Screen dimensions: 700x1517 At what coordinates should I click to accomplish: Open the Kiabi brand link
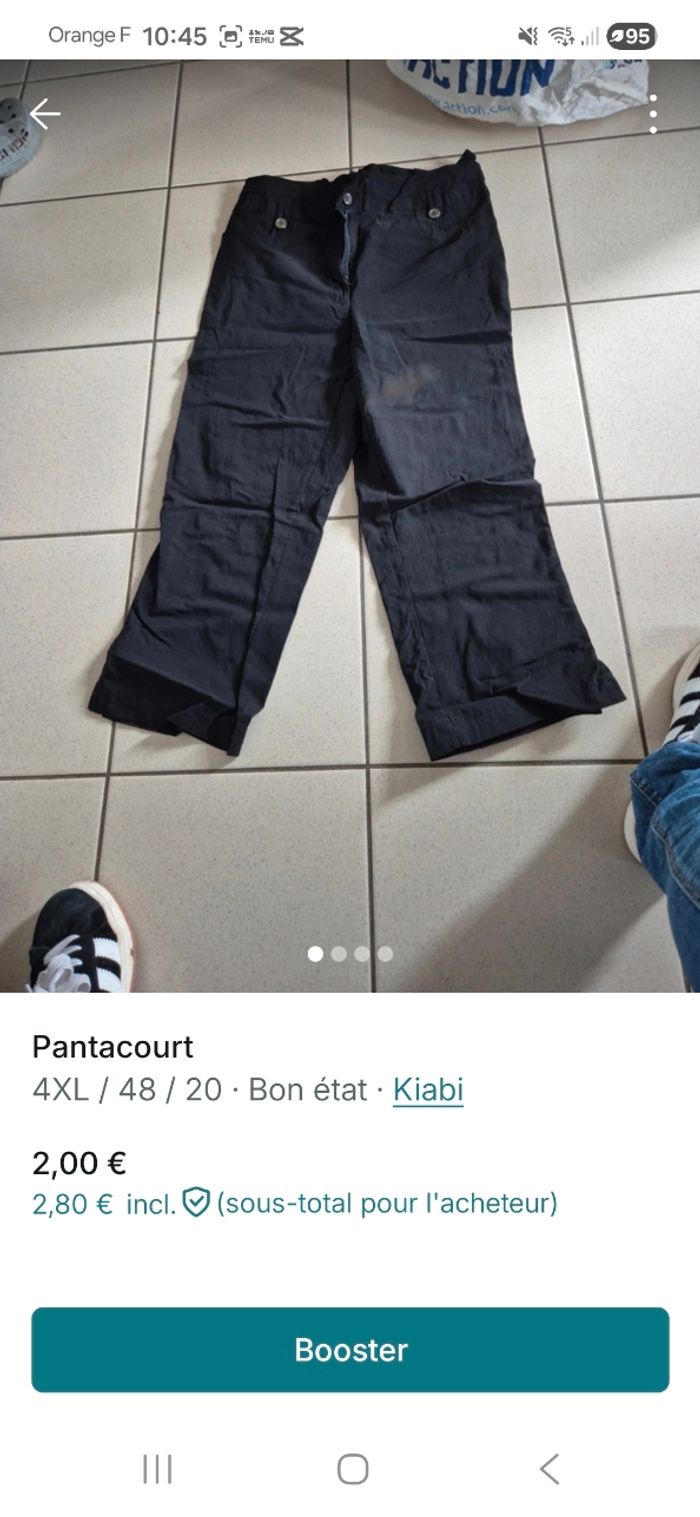coord(428,1089)
